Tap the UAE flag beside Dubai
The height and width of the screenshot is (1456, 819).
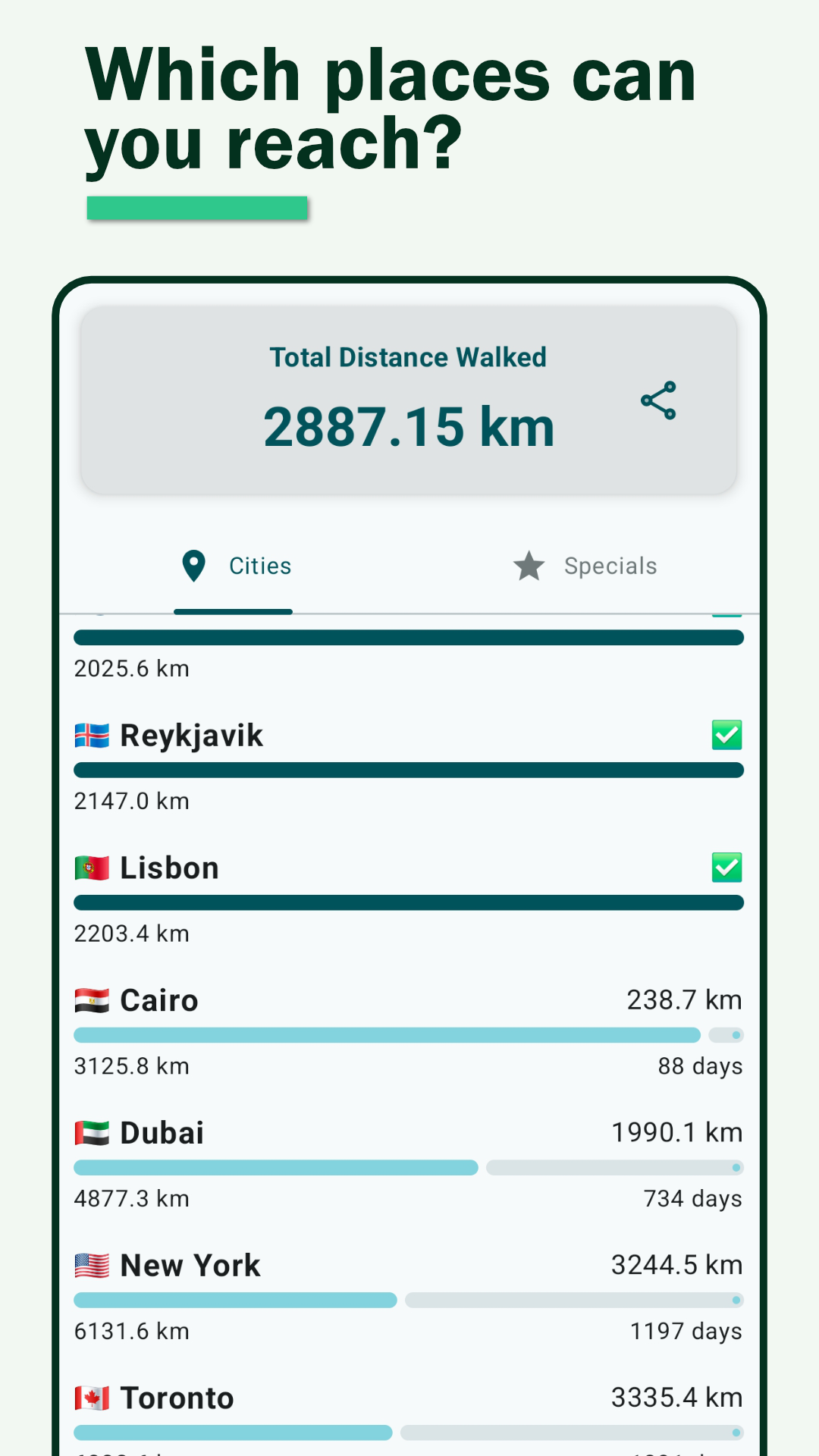(91, 1131)
